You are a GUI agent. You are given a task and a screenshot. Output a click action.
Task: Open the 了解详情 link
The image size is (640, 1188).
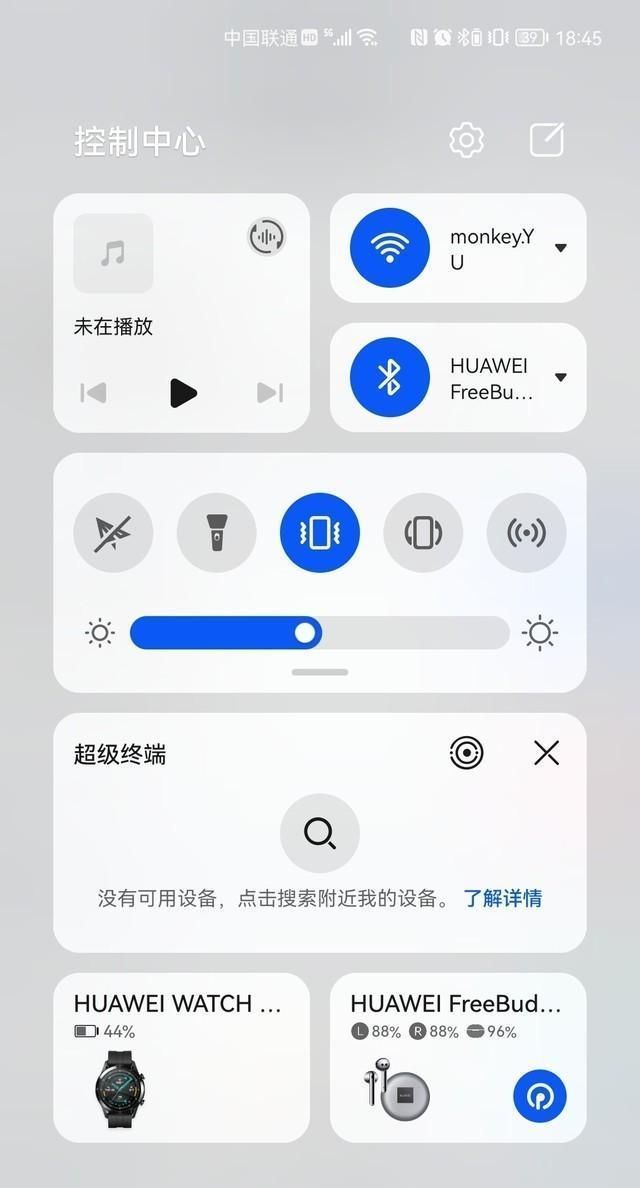pyautogui.click(x=502, y=897)
